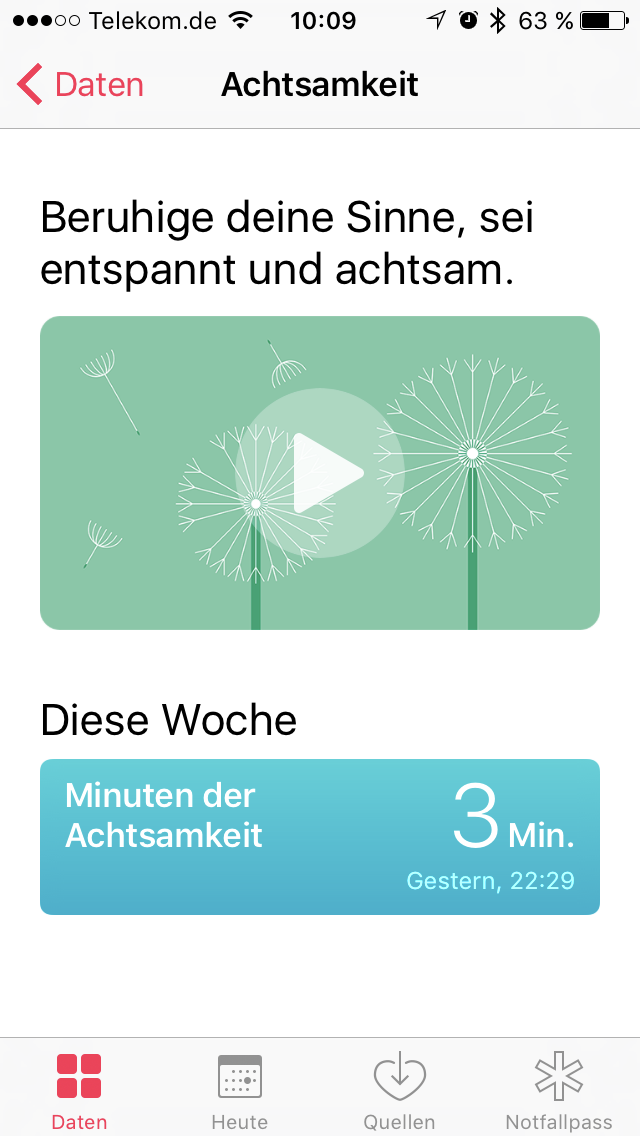640x1136 pixels.
Task: Go back to Daten
Action: [x=80, y=85]
